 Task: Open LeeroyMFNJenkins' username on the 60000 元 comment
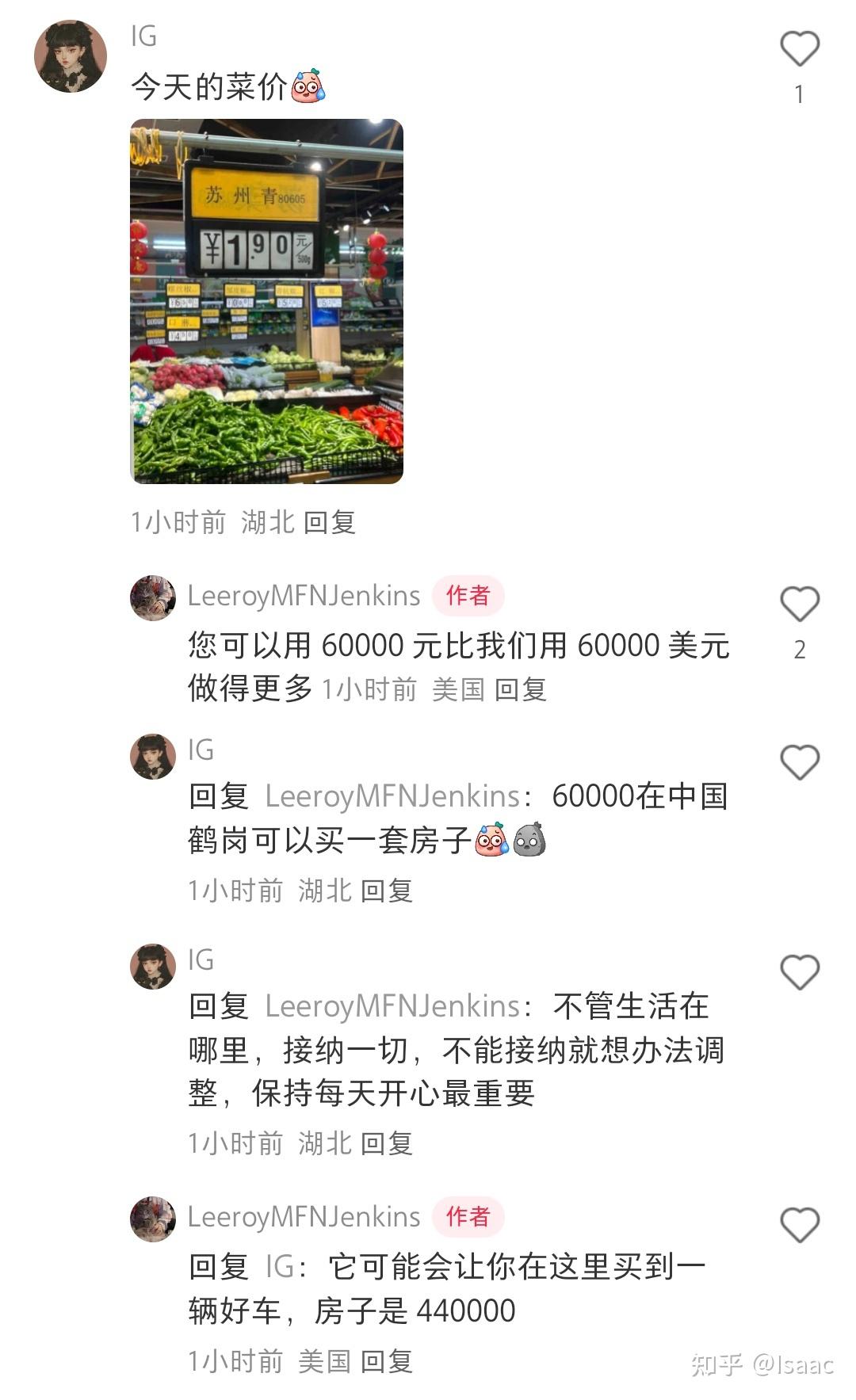point(304,596)
